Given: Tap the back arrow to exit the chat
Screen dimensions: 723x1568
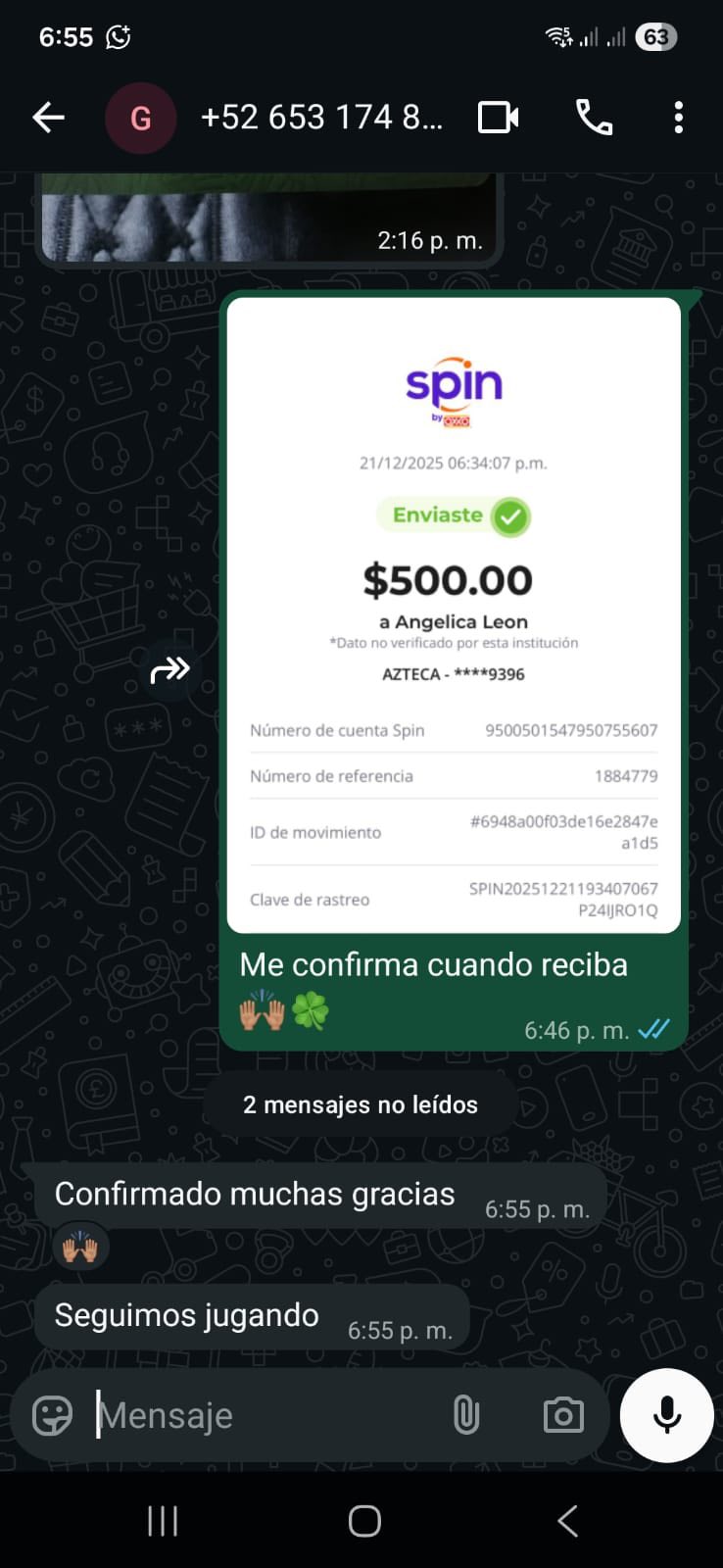Looking at the screenshot, I should point(47,117).
